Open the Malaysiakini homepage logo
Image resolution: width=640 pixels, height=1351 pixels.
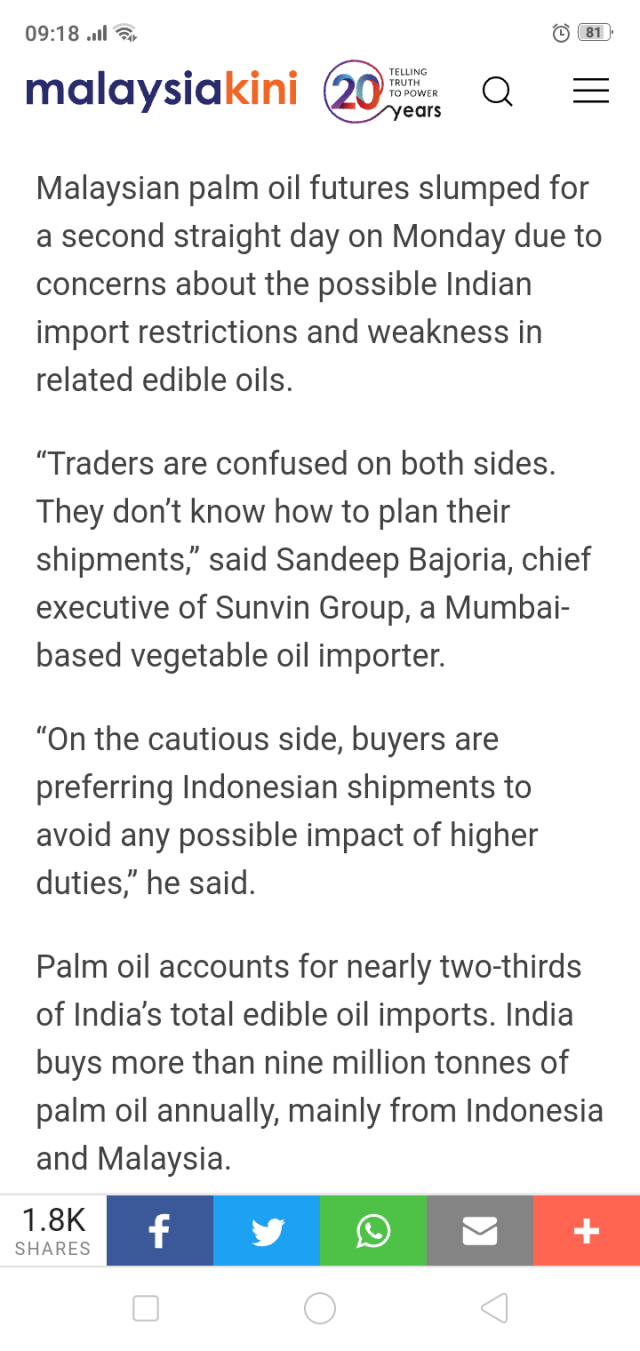pyautogui.click(x=161, y=92)
